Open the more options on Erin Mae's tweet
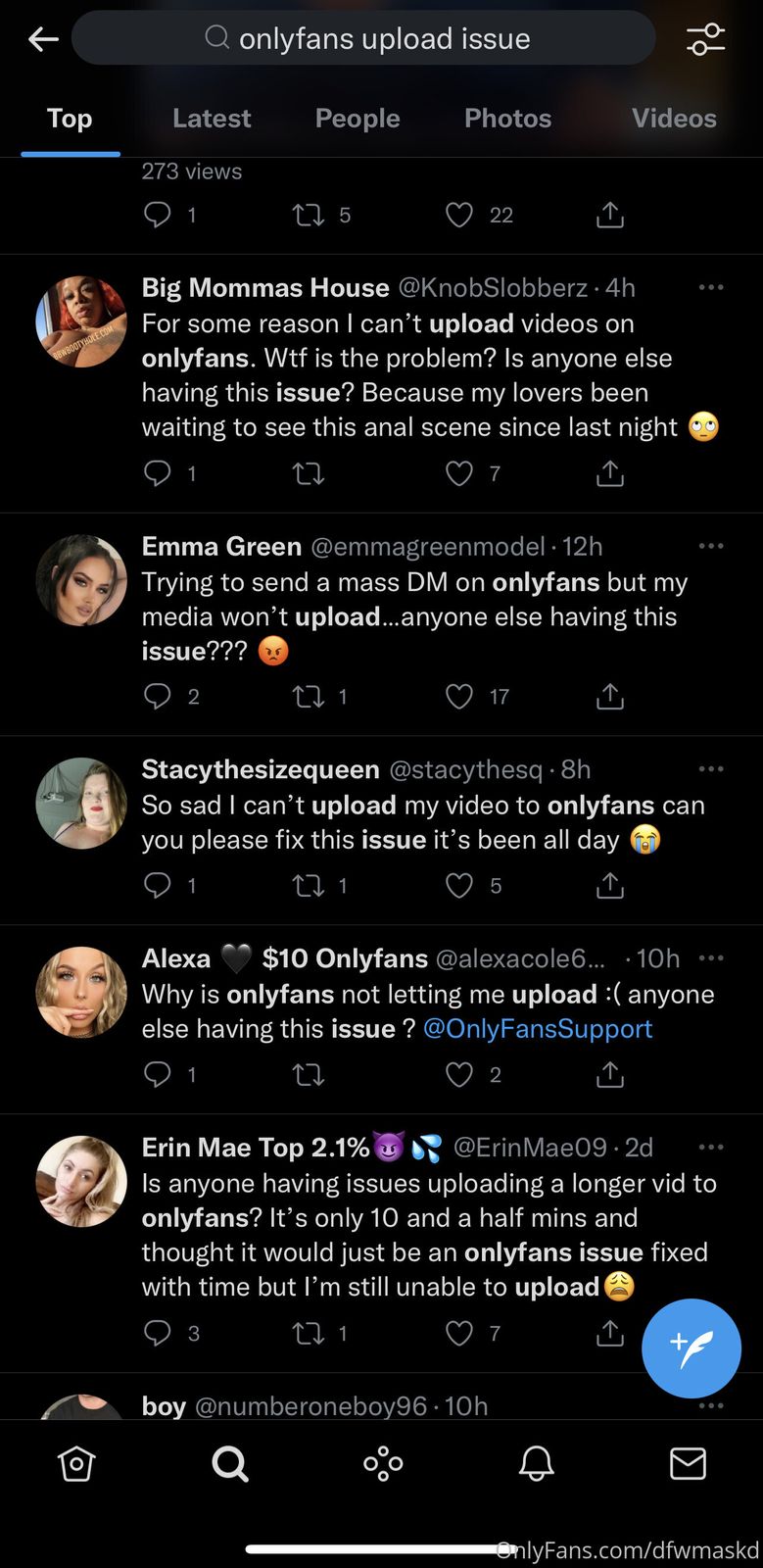Viewport: 763px width, 1568px height. [x=711, y=1148]
